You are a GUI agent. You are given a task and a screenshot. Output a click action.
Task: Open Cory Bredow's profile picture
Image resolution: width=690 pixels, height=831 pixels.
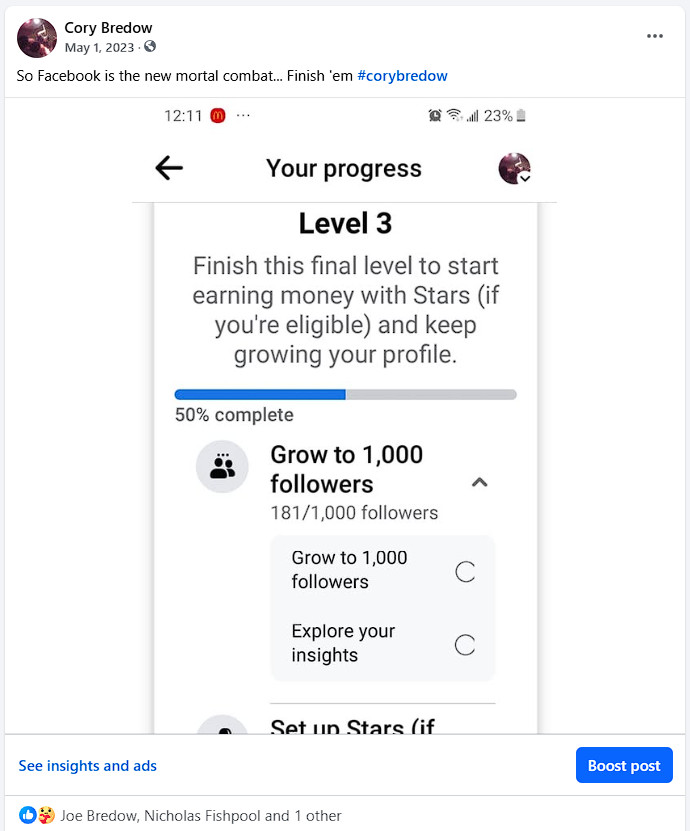37,37
